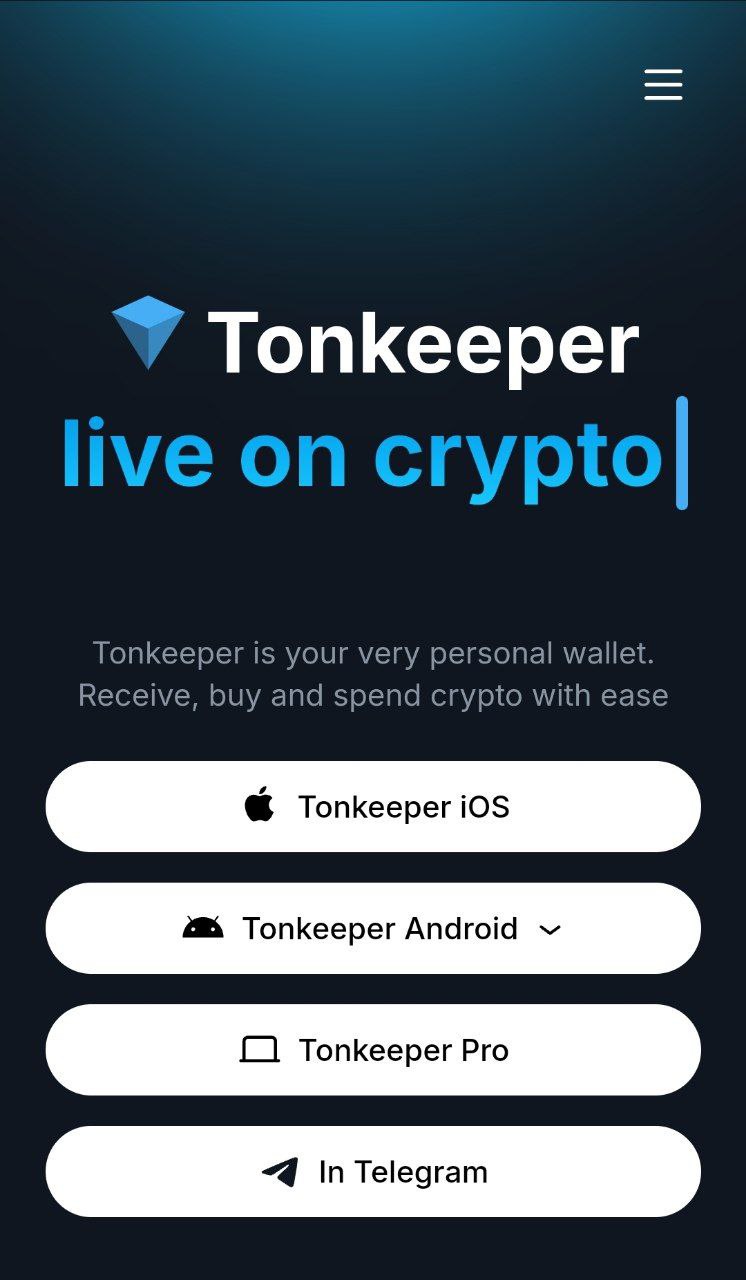Viewport: 746px width, 1280px height.
Task: Select the Tonkeeper Pro button
Action: coord(373,1050)
